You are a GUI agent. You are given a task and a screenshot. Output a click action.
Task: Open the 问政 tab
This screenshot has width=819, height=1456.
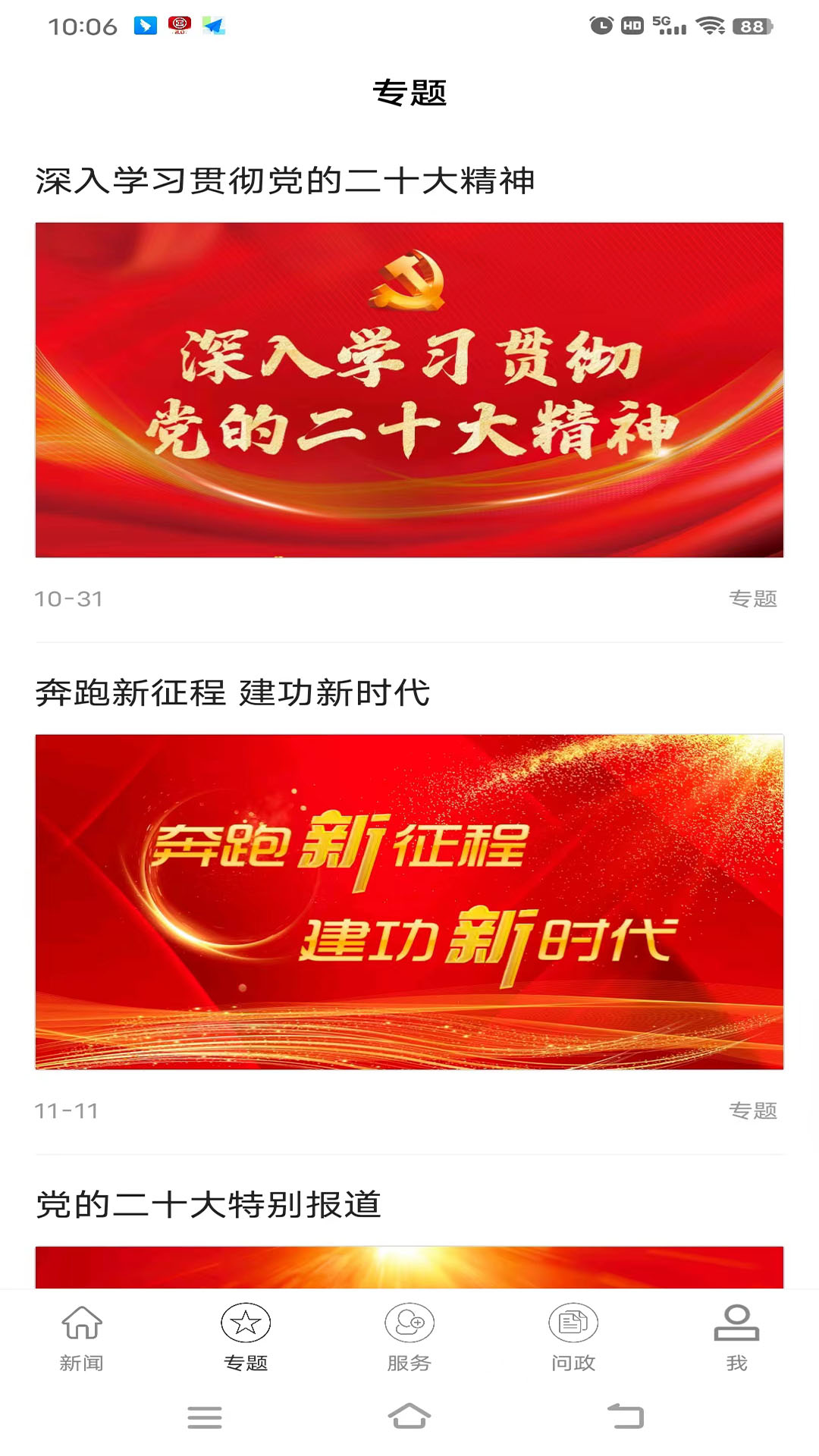[x=573, y=1338]
